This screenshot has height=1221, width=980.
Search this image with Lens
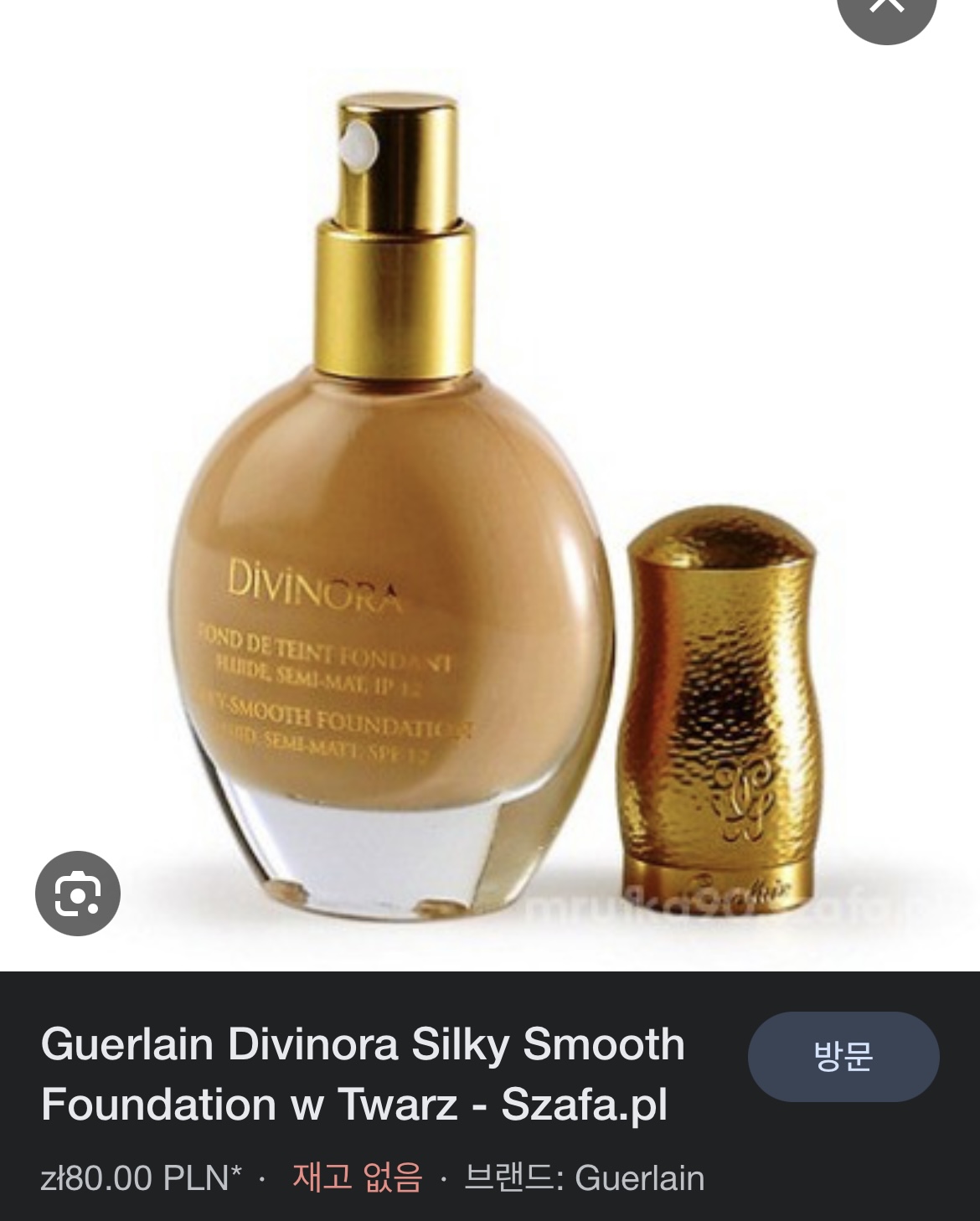point(78,894)
